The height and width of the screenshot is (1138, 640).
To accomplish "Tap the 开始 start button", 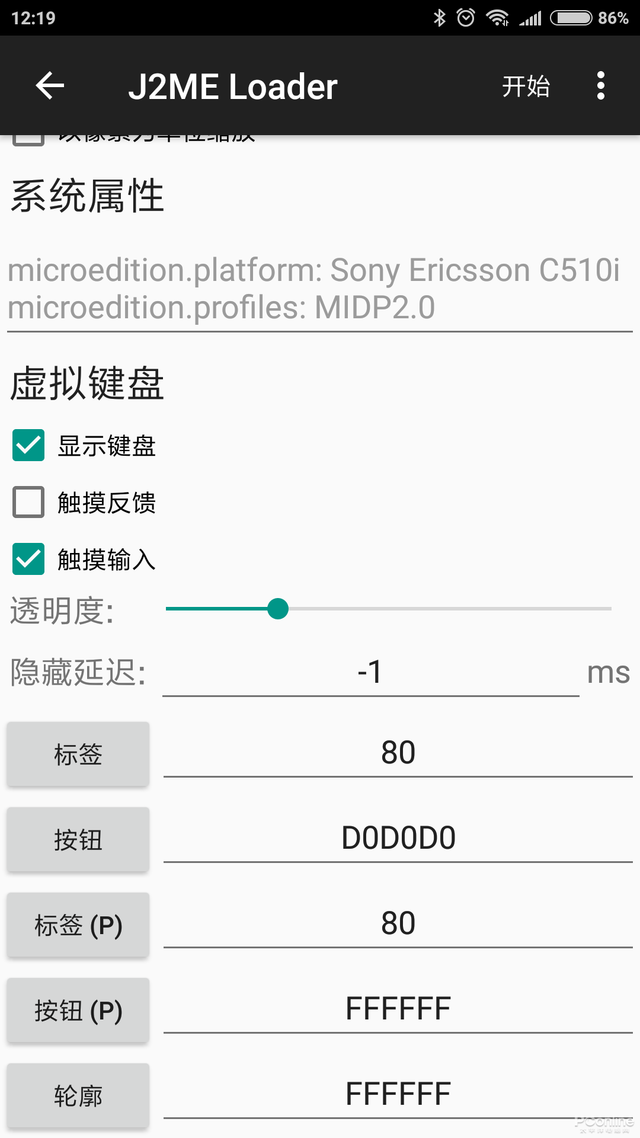I will pyautogui.click(x=526, y=86).
